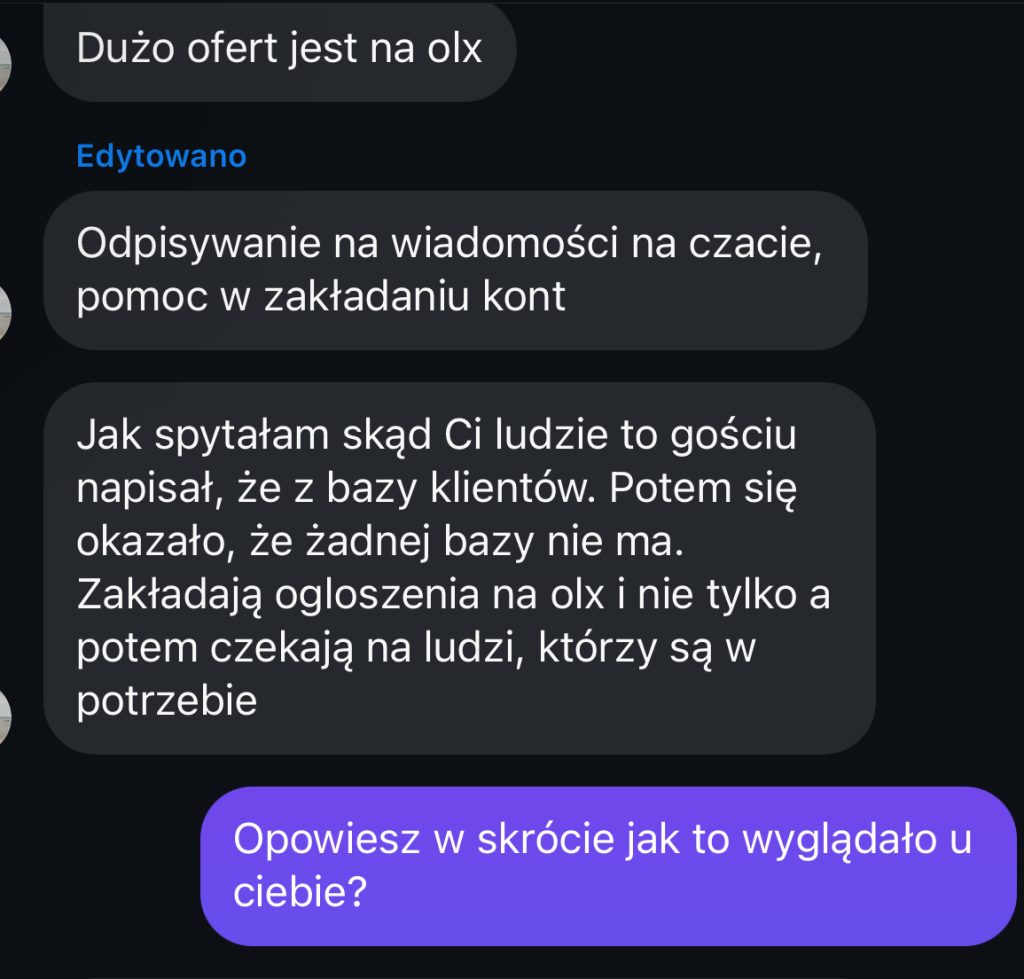Tap the purple Opowiesz w skrócie message
This screenshot has height=979, width=1024.
point(607,865)
